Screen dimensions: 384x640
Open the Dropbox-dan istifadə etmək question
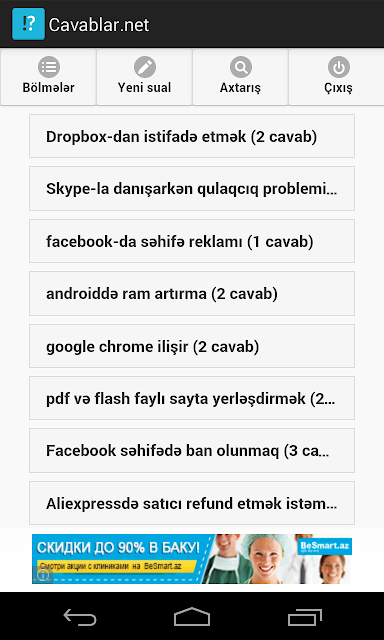pyautogui.click(x=192, y=136)
